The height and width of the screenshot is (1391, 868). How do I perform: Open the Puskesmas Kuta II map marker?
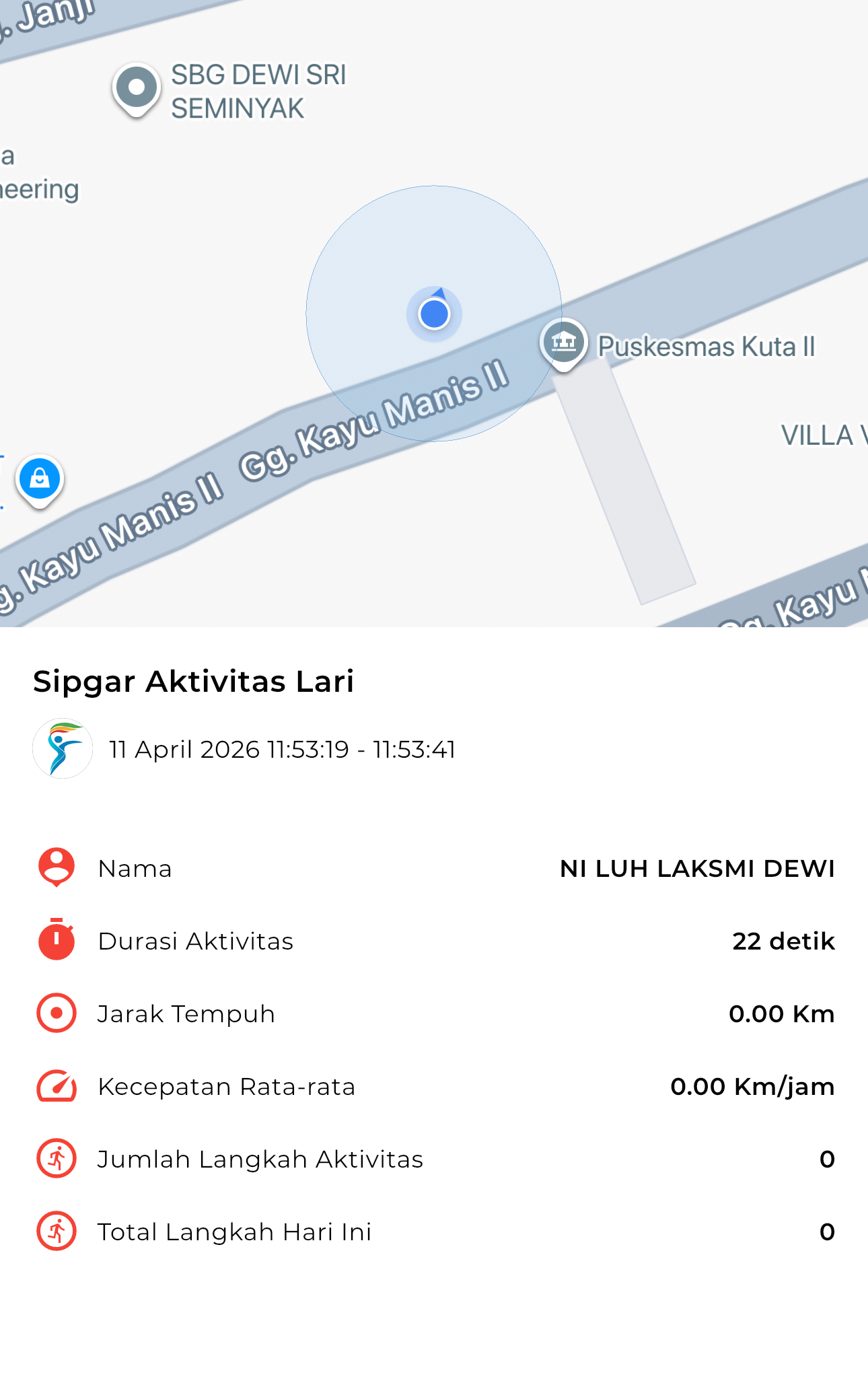(x=564, y=343)
